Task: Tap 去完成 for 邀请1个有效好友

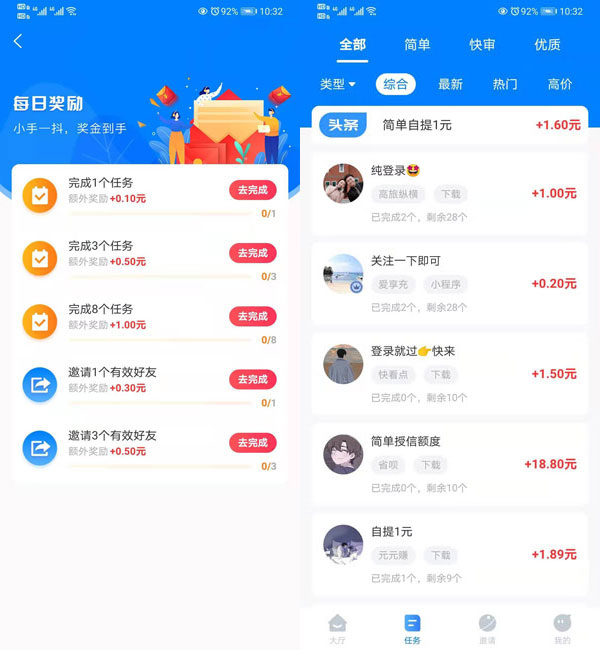Action: 252,379
